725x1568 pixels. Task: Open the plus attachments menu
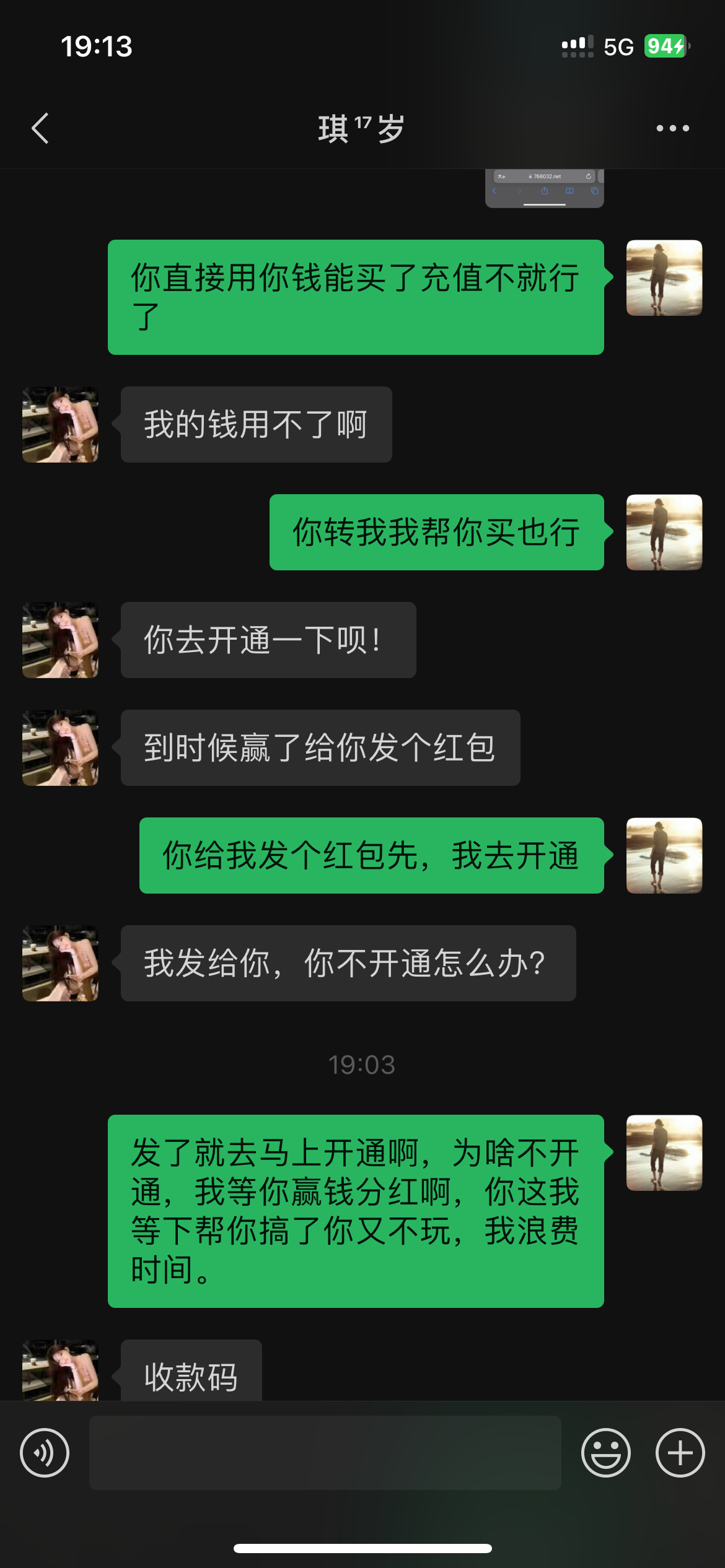(x=680, y=1453)
